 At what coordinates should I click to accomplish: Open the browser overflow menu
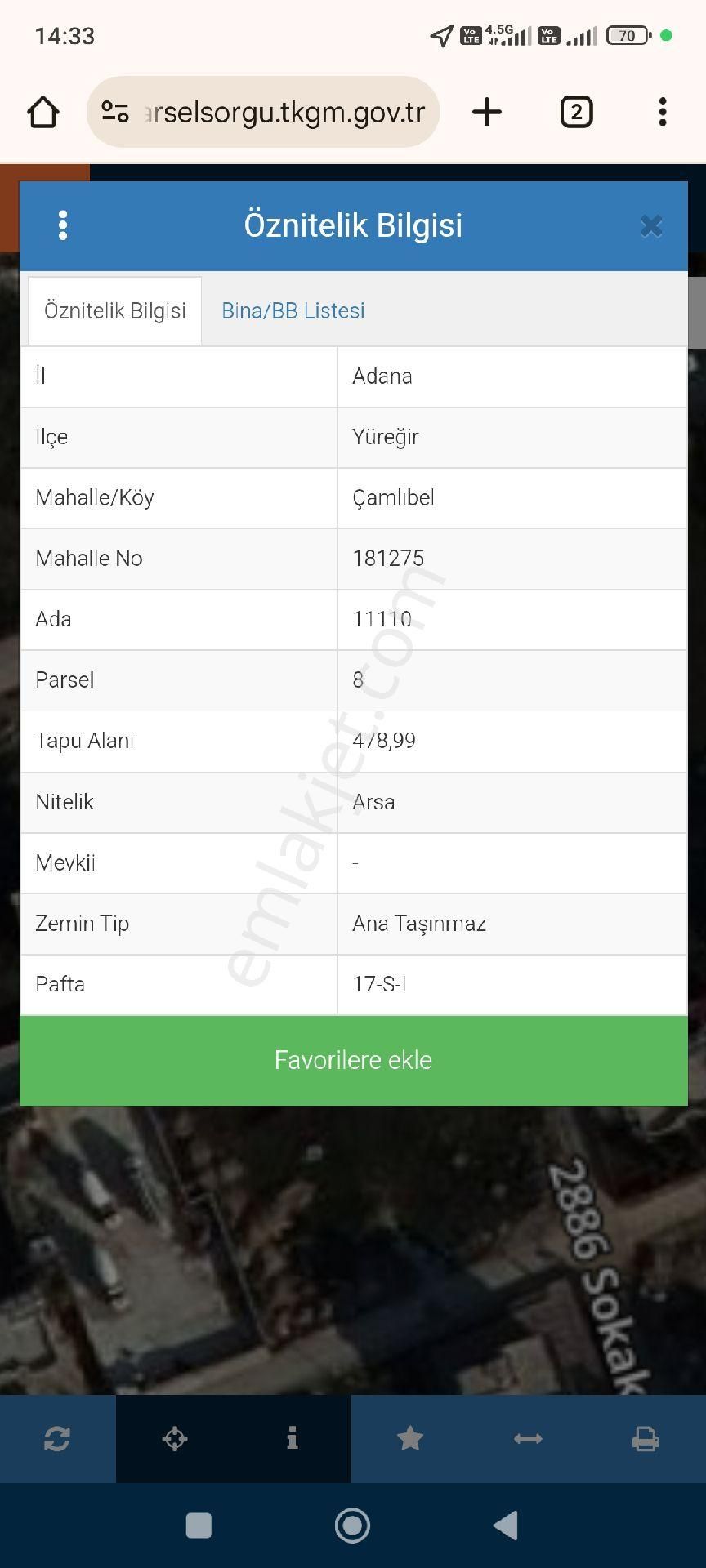tap(662, 113)
